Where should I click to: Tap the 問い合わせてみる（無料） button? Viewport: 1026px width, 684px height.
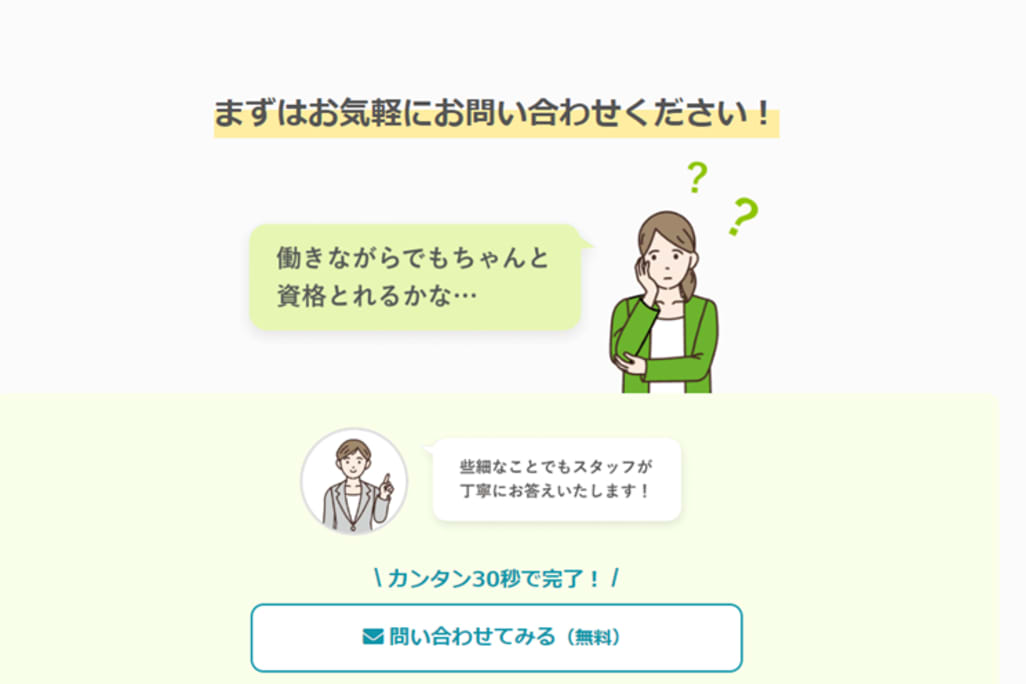tap(496, 637)
